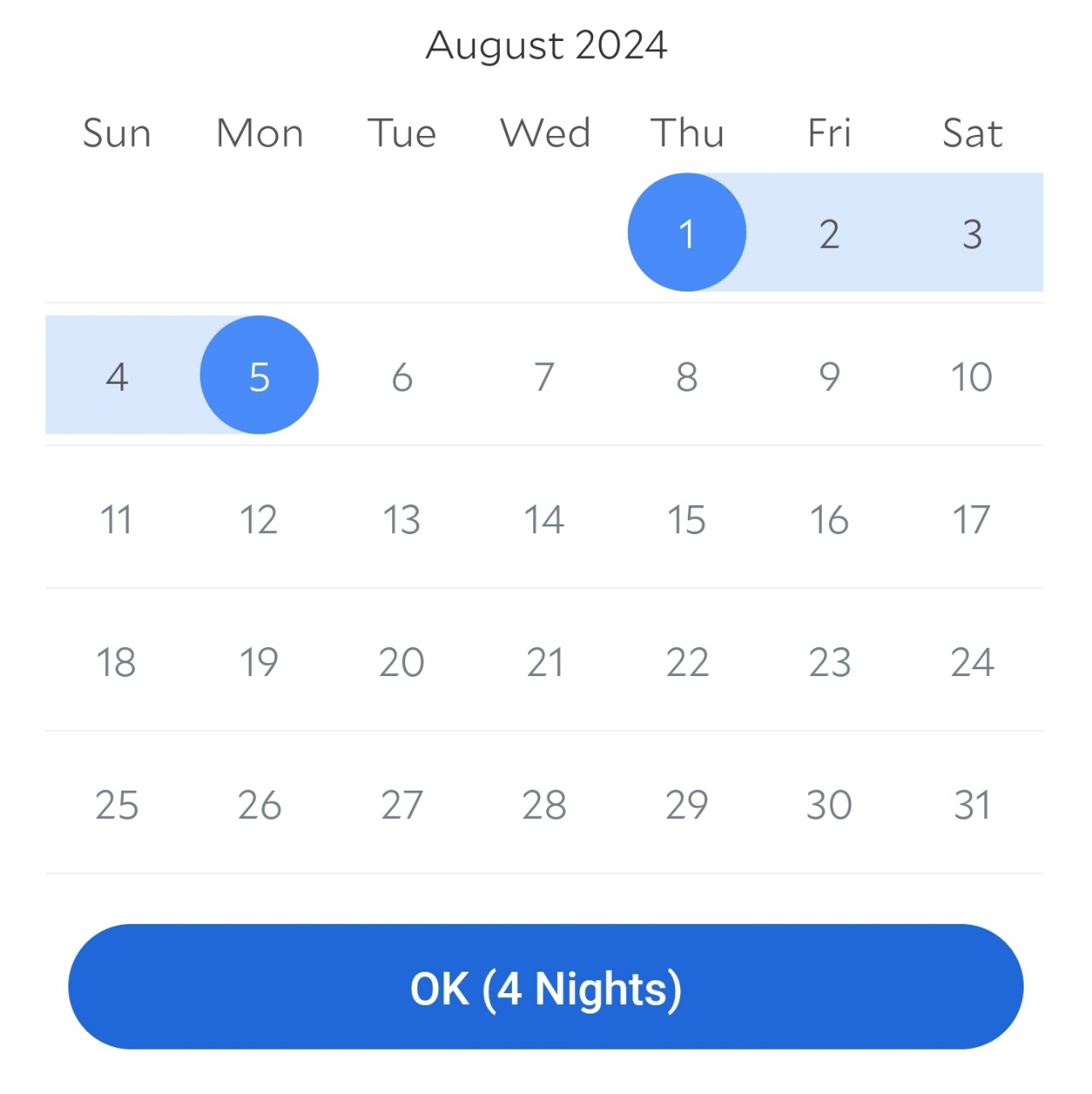Image resolution: width=1092 pixels, height=1094 pixels.
Task: Select August 1 as check-in date
Action: (x=686, y=232)
